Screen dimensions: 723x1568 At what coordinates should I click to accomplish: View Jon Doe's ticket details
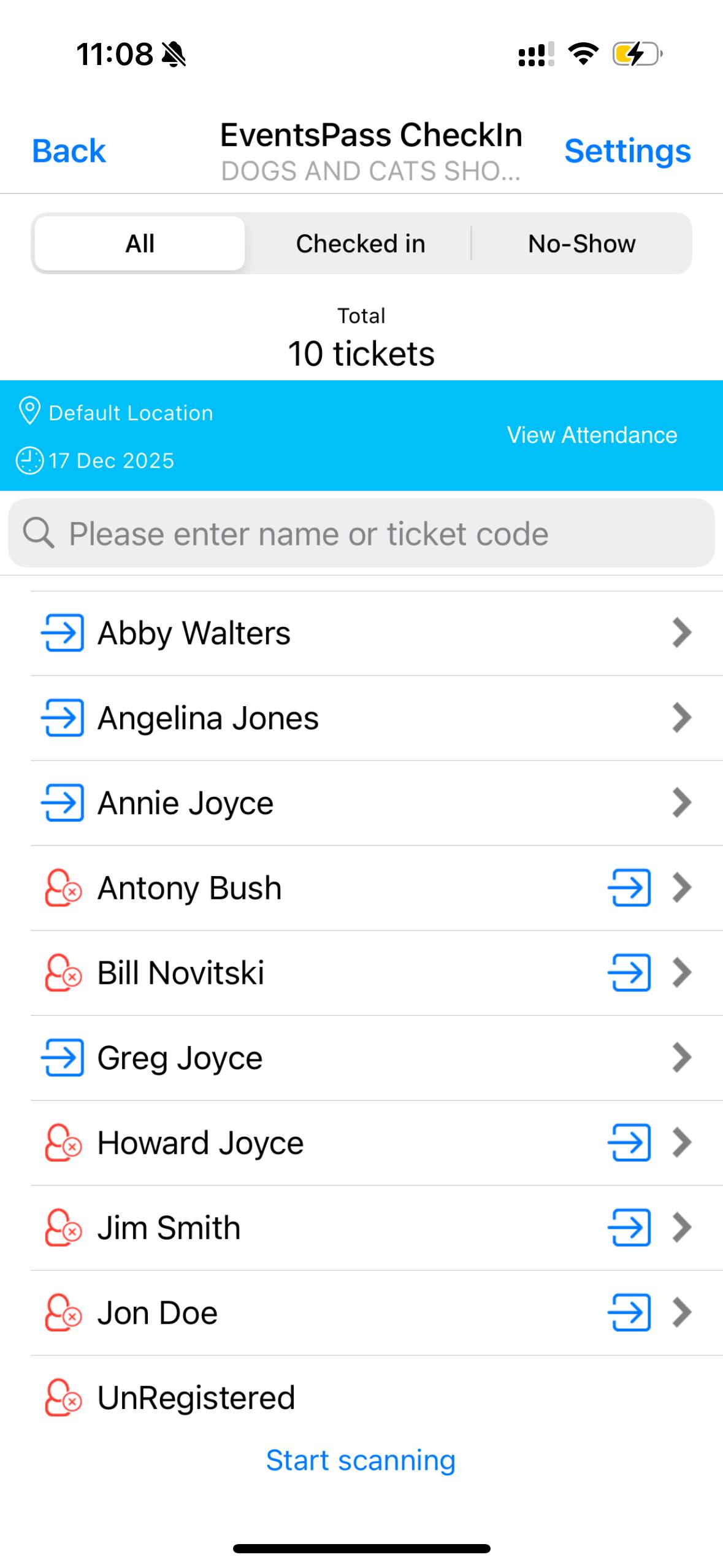coord(682,1313)
